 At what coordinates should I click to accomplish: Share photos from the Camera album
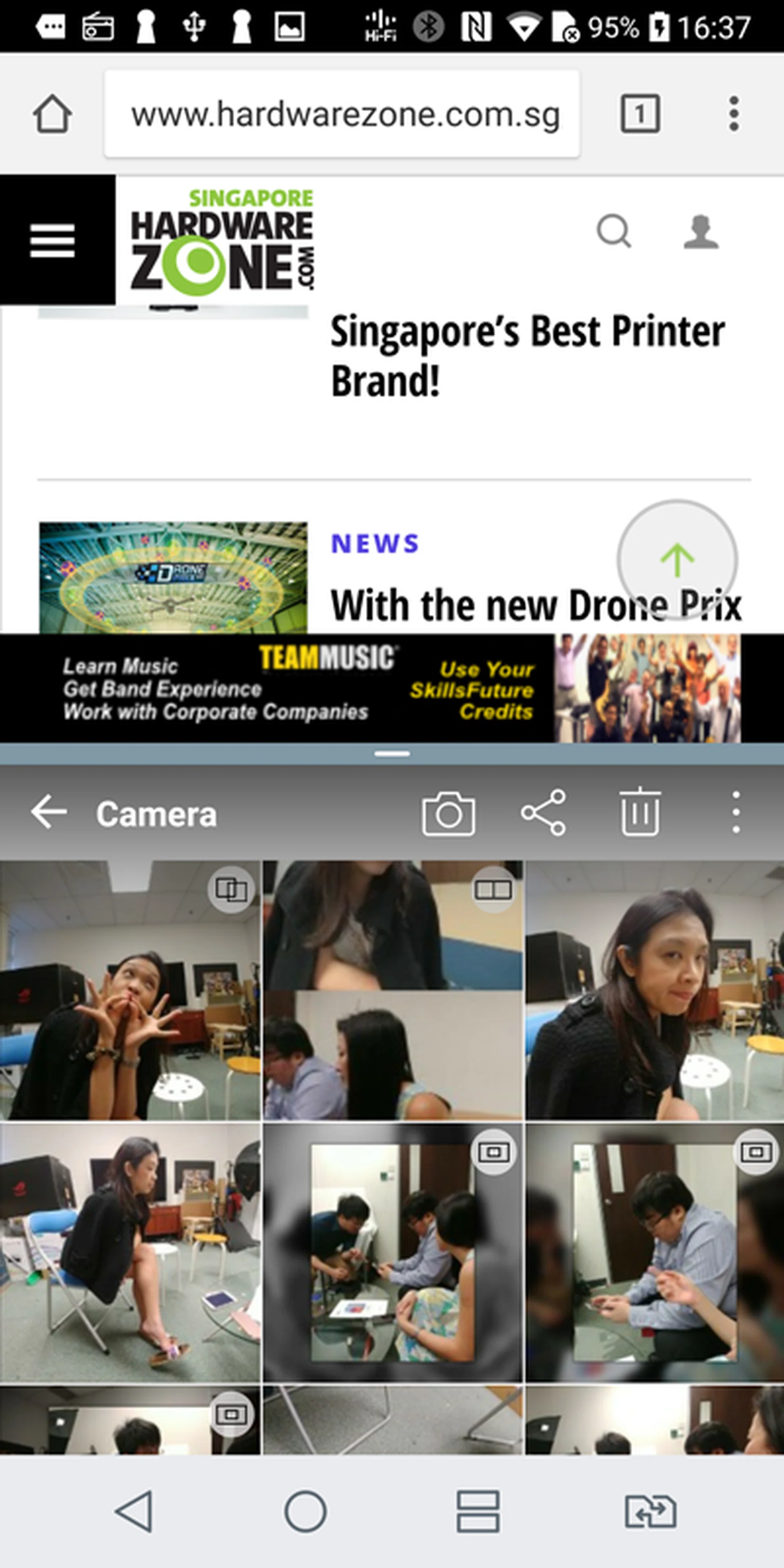click(543, 813)
